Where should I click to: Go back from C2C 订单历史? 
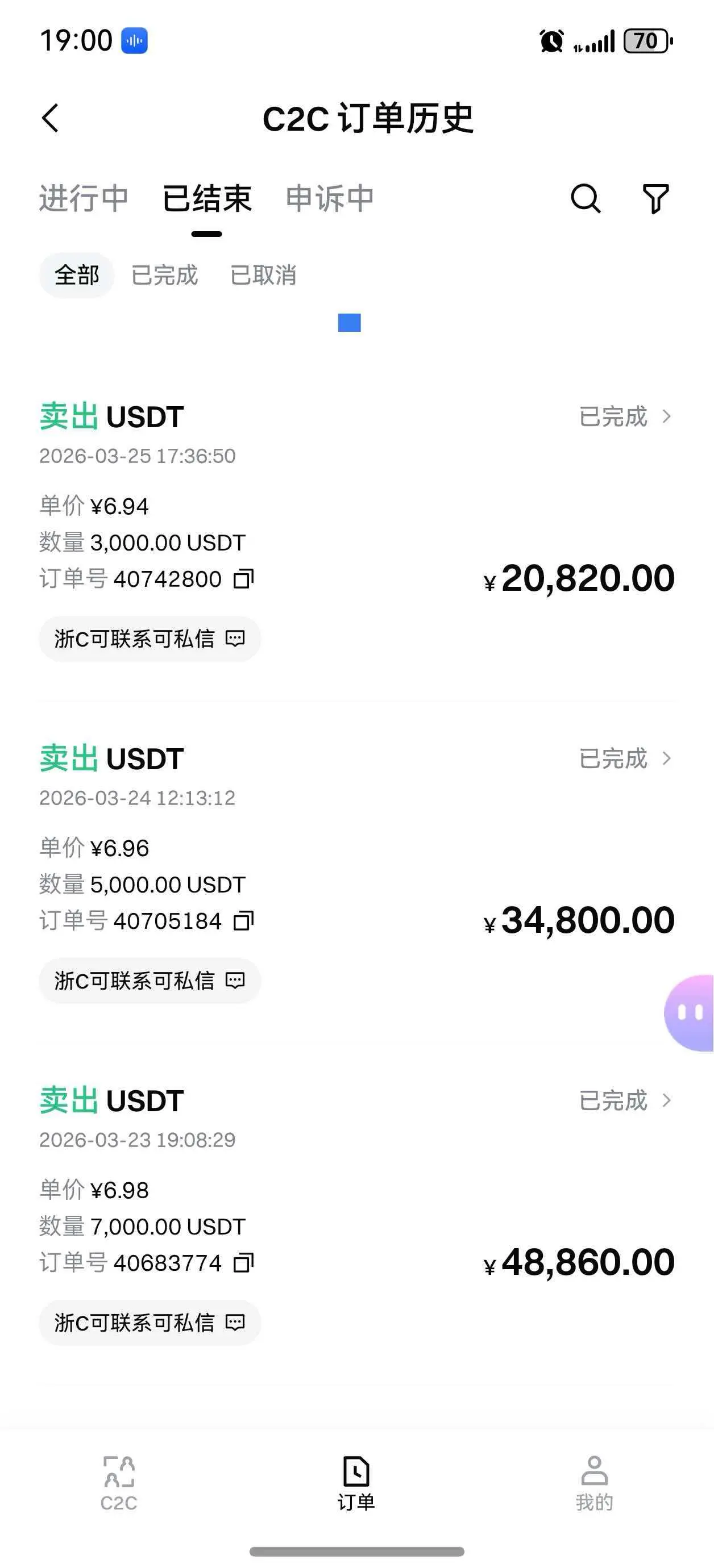click(51, 118)
